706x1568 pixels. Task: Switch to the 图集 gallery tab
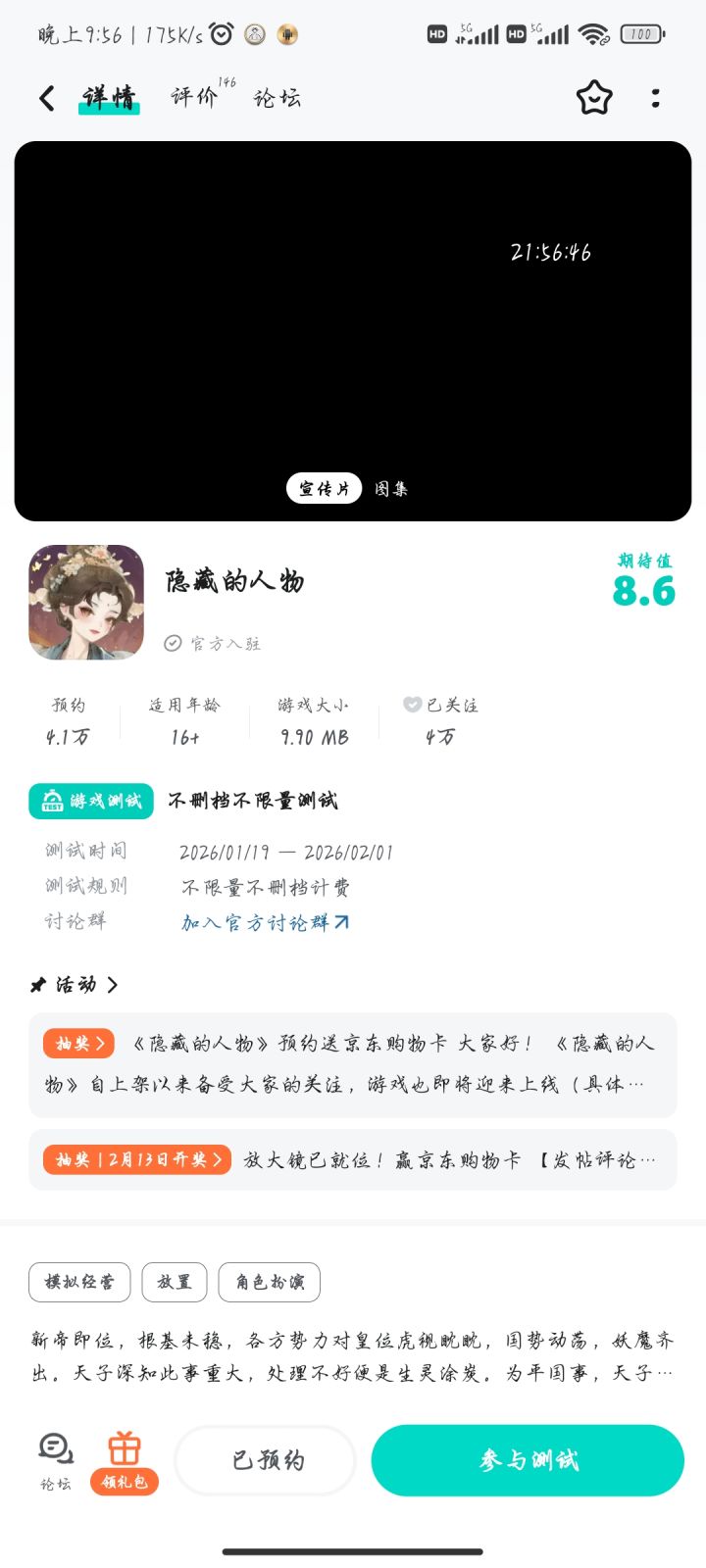click(392, 487)
